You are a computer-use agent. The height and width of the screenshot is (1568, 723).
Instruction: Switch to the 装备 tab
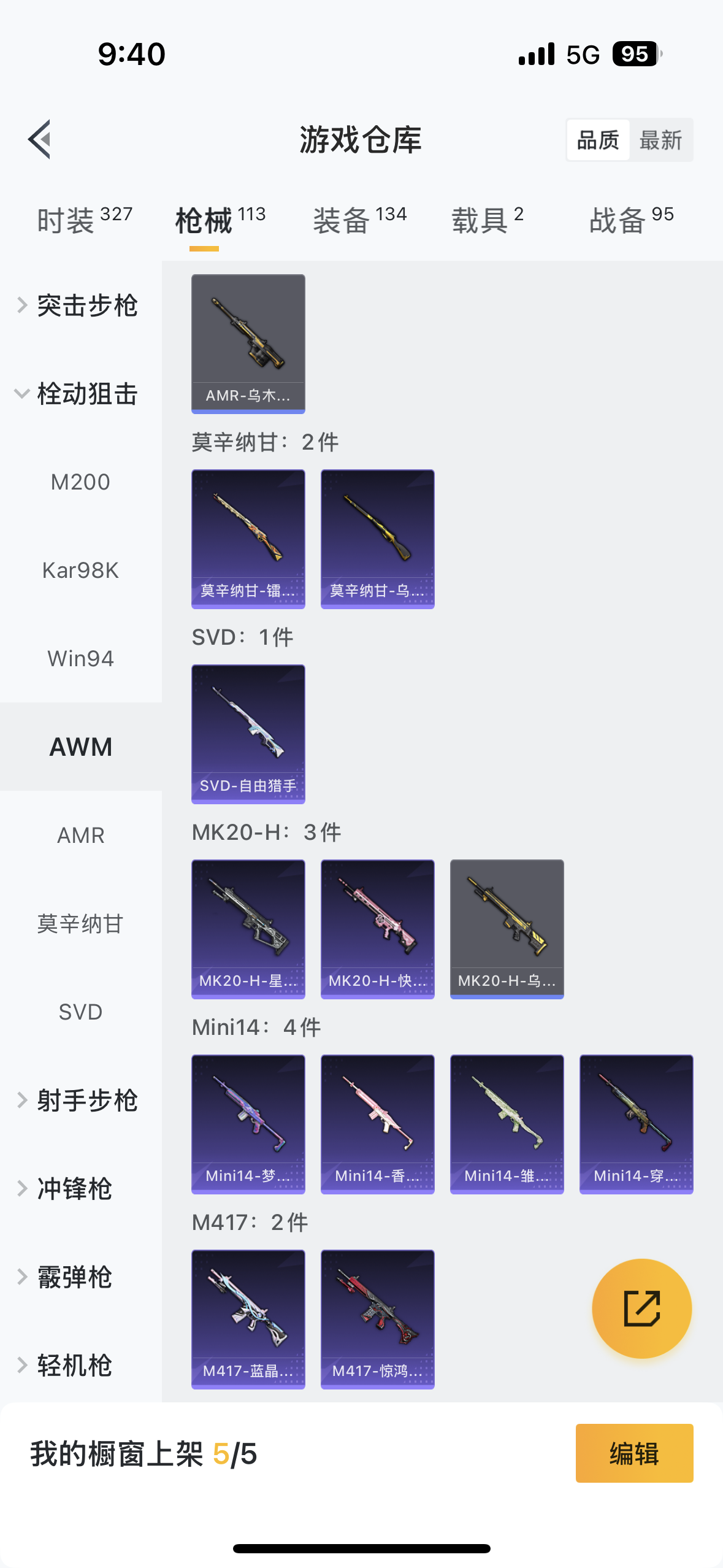[360, 220]
